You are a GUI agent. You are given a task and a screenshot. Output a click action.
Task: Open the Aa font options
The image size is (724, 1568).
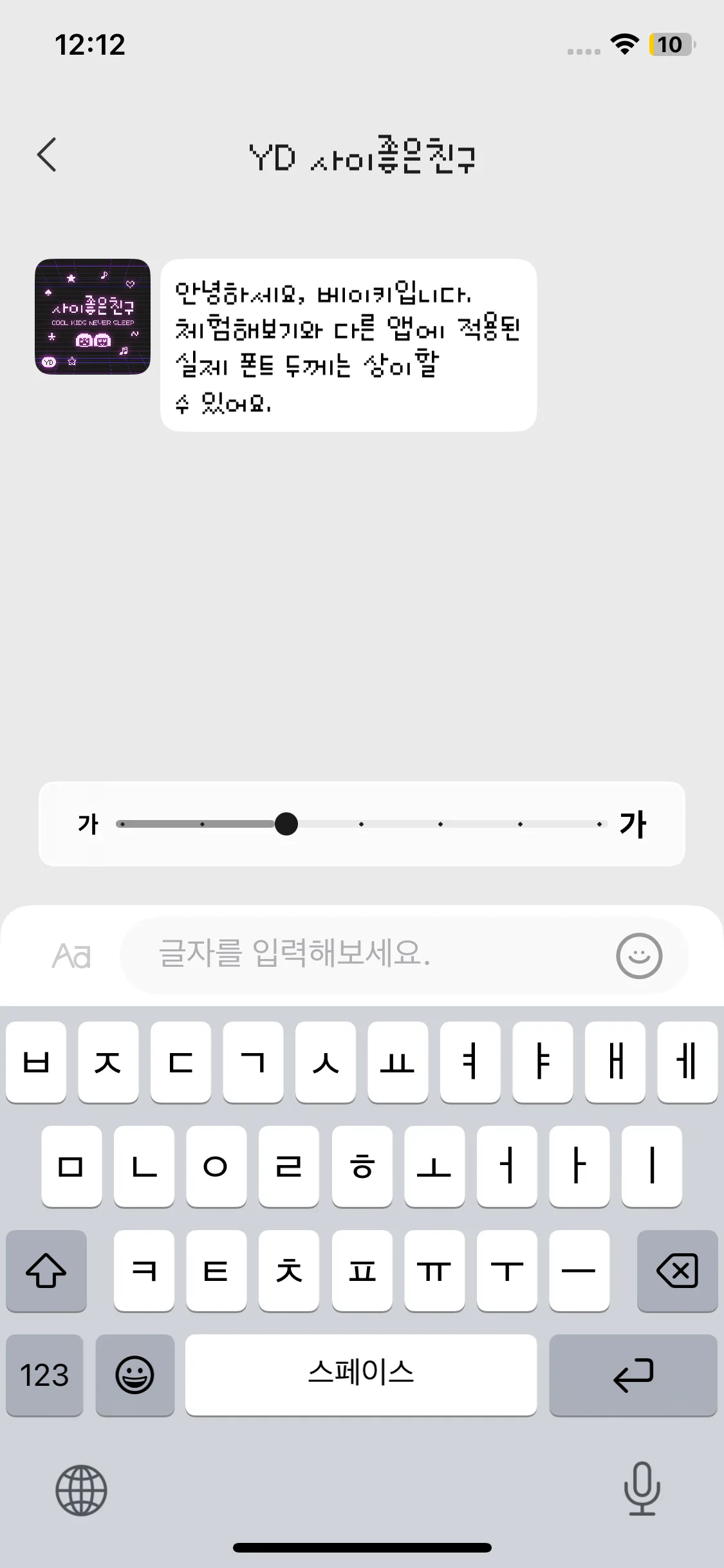(71, 956)
